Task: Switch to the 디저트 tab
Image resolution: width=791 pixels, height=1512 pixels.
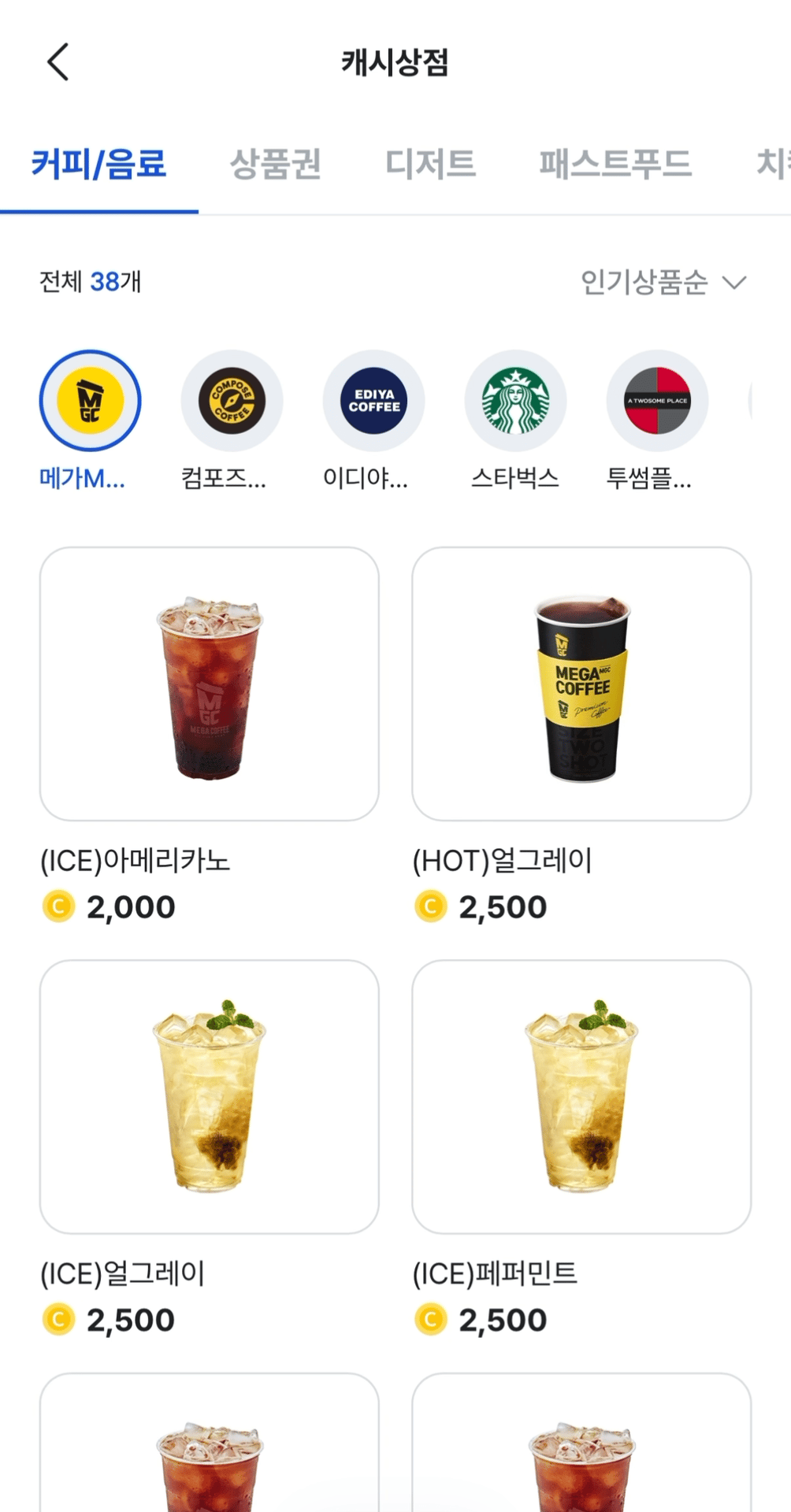Action: pyautogui.click(x=430, y=165)
